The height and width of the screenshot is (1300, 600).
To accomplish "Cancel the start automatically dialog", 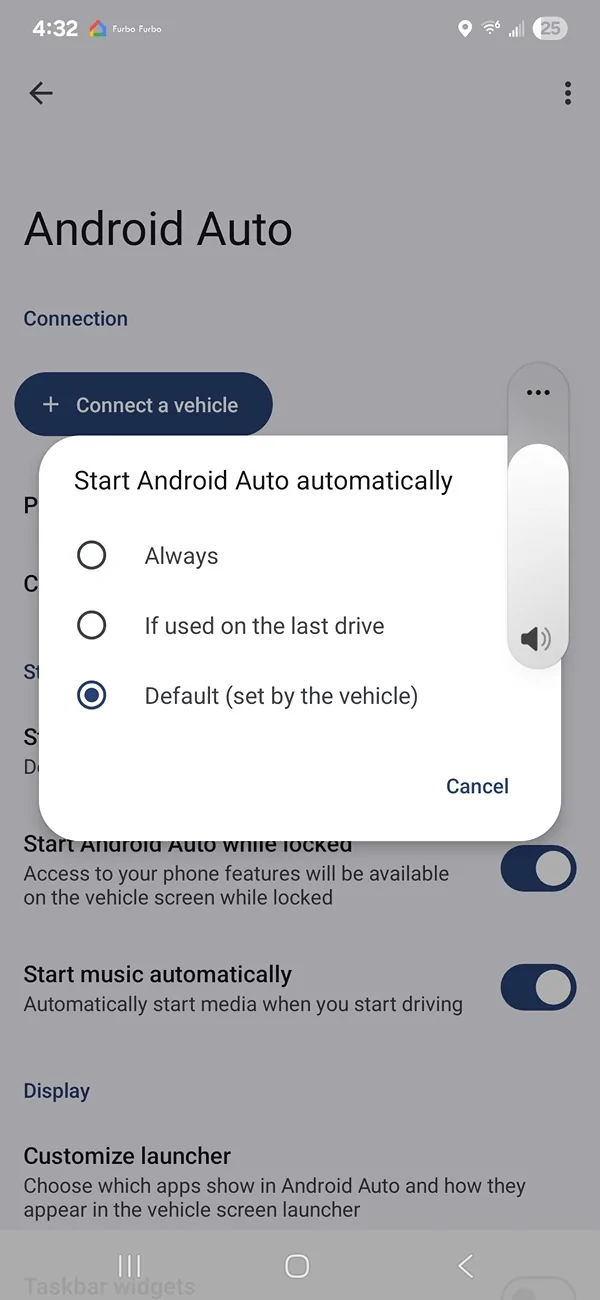I will [x=477, y=786].
